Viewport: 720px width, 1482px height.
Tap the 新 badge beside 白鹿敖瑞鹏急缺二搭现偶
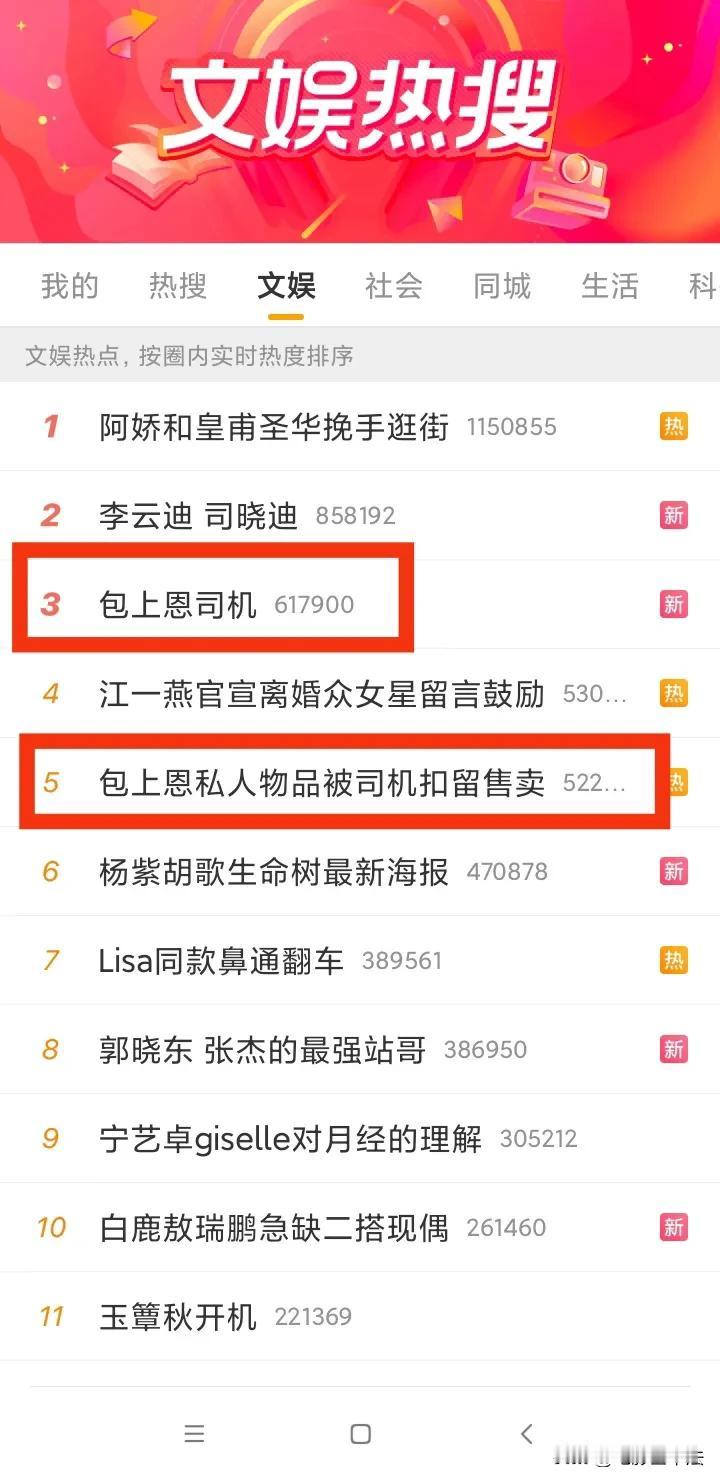point(675,1226)
